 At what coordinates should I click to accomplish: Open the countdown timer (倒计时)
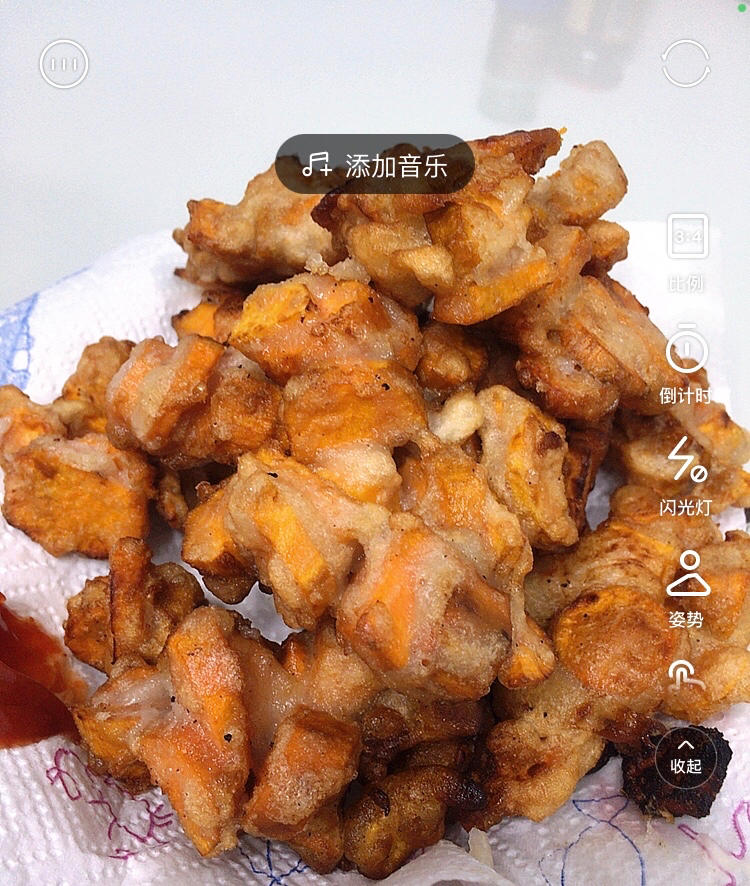click(686, 353)
